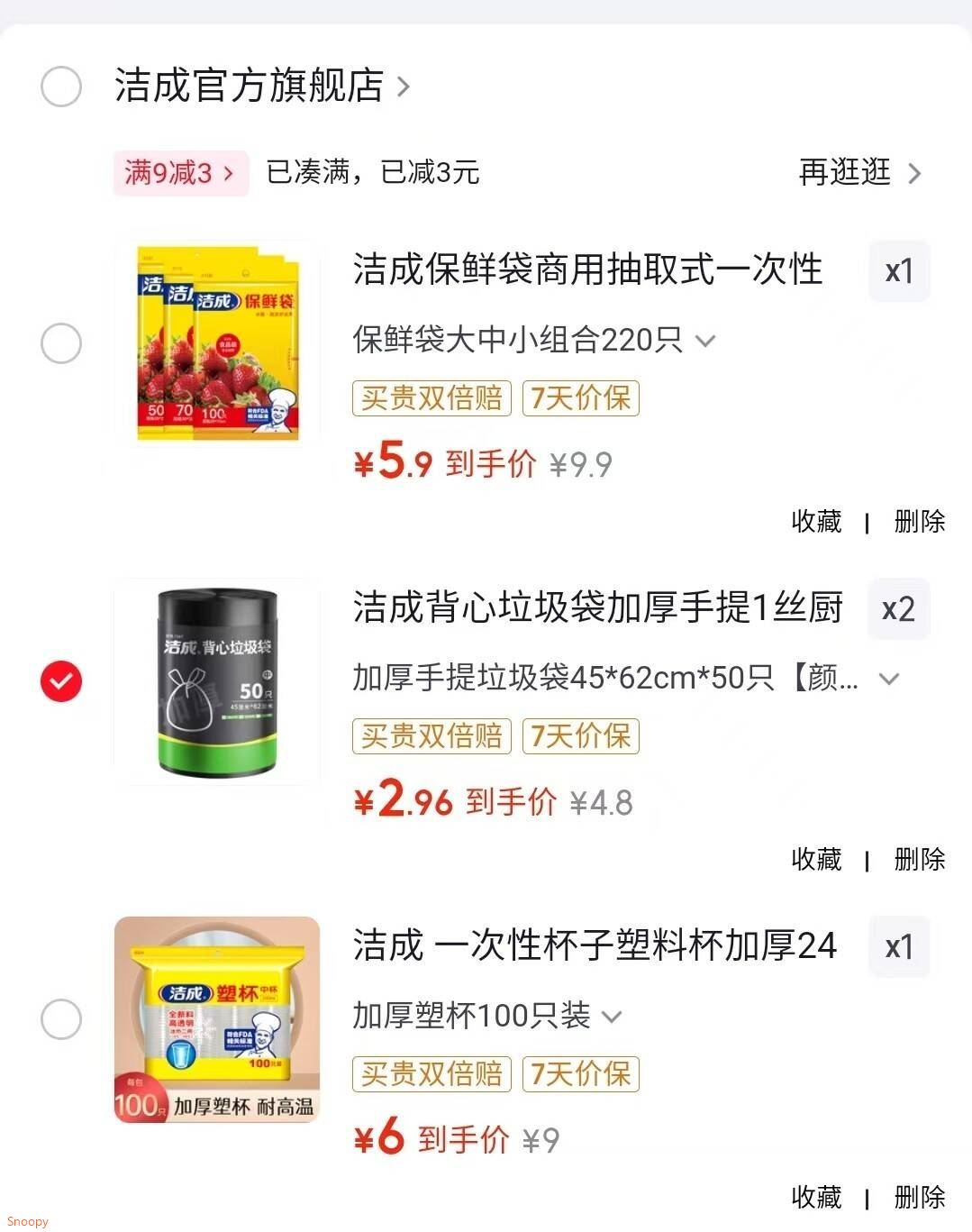Open the black 垃圾袋 product thumbnail
This screenshot has height=1232, width=972.
pos(216,682)
